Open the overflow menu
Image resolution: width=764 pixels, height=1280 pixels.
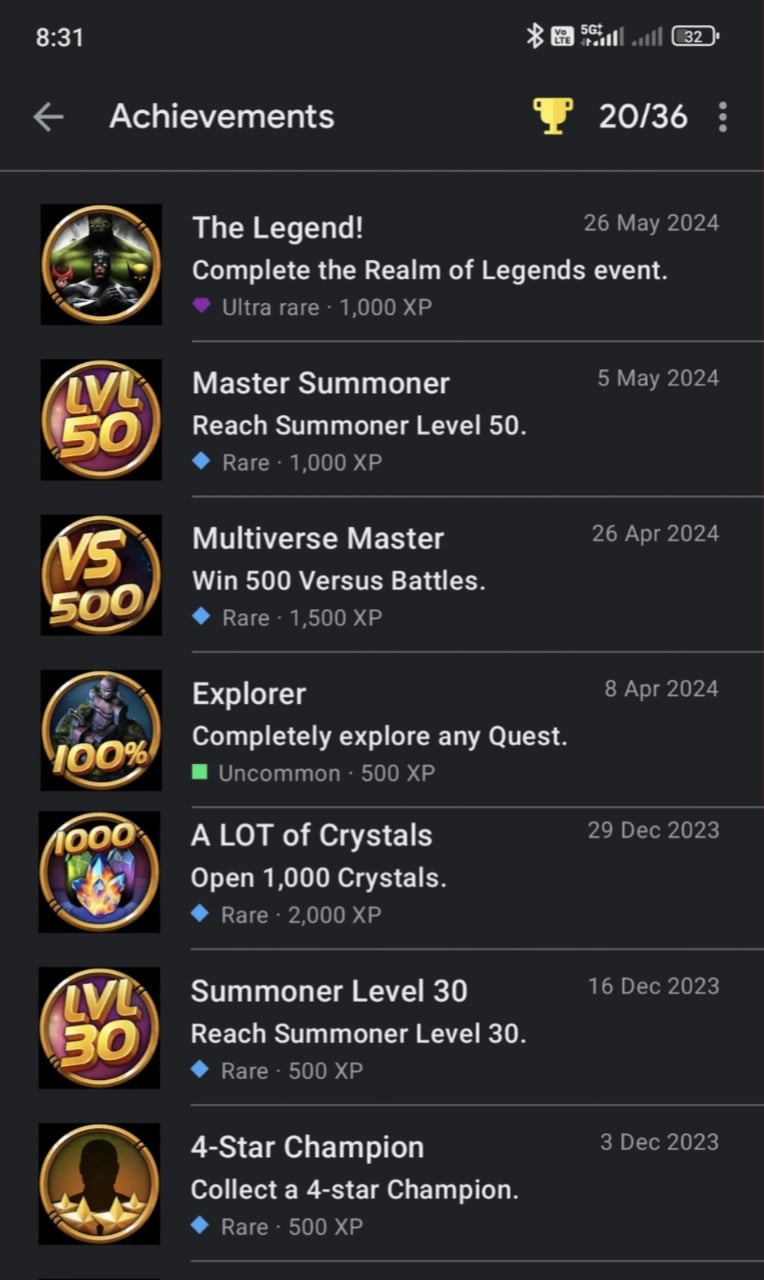pos(722,117)
